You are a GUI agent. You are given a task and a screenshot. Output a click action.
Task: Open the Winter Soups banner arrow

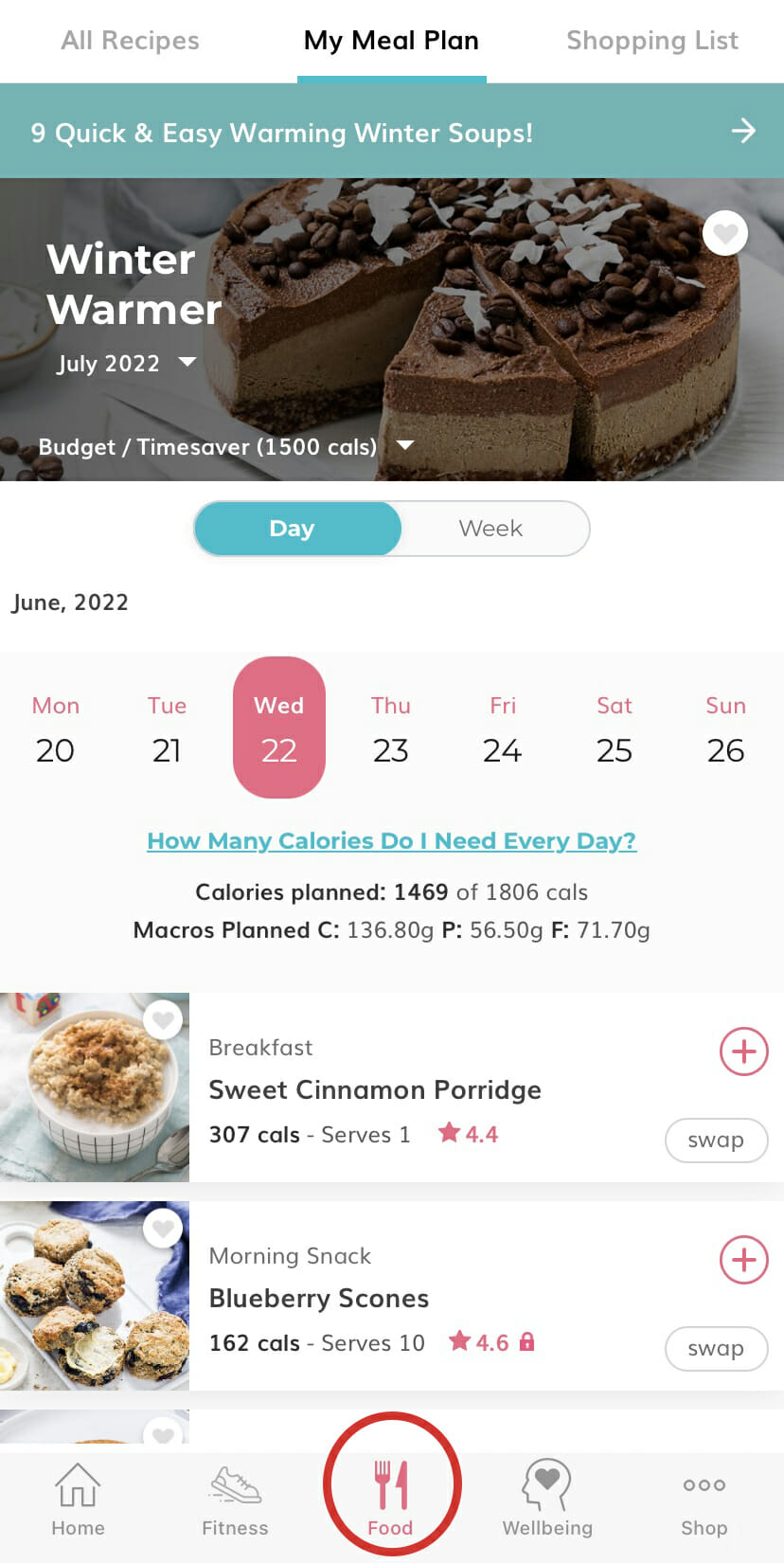pyautogui.click(x=743, y=131)
